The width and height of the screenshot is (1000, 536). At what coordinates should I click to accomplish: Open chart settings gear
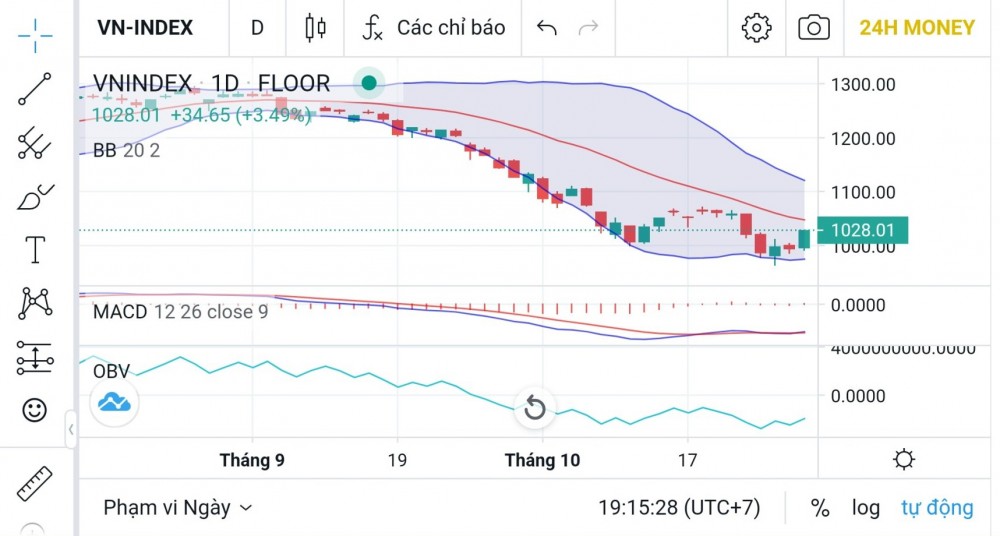(x=756, y=27)
